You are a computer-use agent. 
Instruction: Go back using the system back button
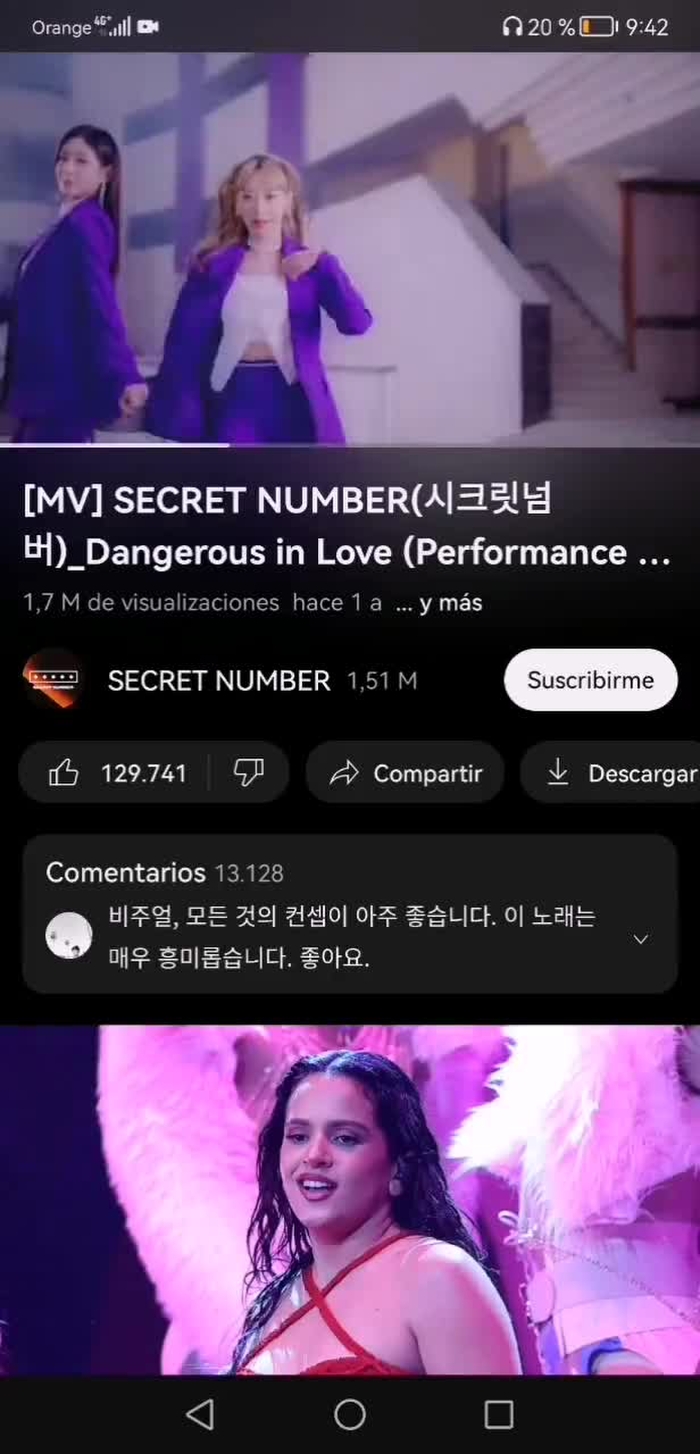tap(200, 1414)
